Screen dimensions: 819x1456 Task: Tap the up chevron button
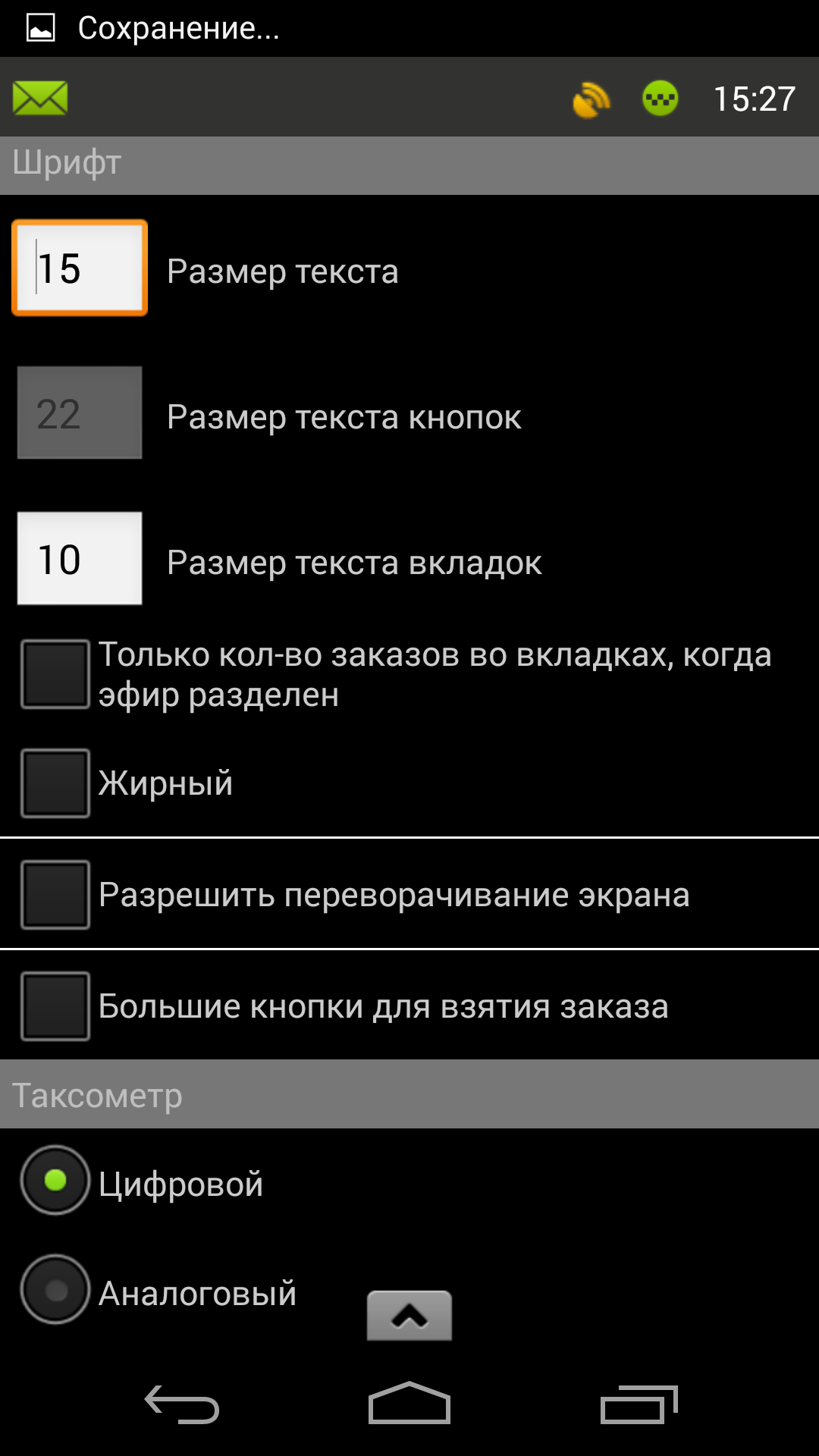[x=409, y=1316]
